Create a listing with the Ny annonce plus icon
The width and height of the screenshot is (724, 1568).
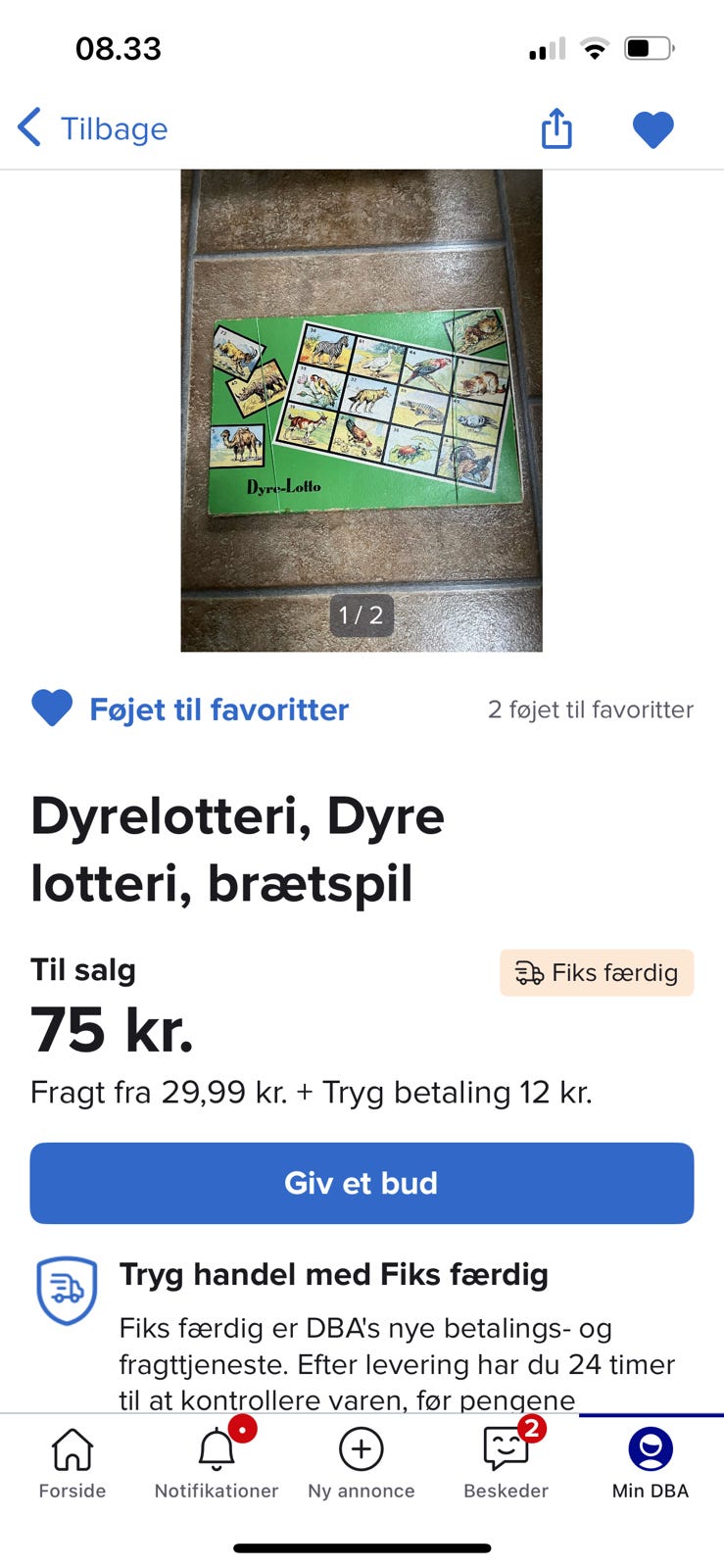coord(361,1448)
